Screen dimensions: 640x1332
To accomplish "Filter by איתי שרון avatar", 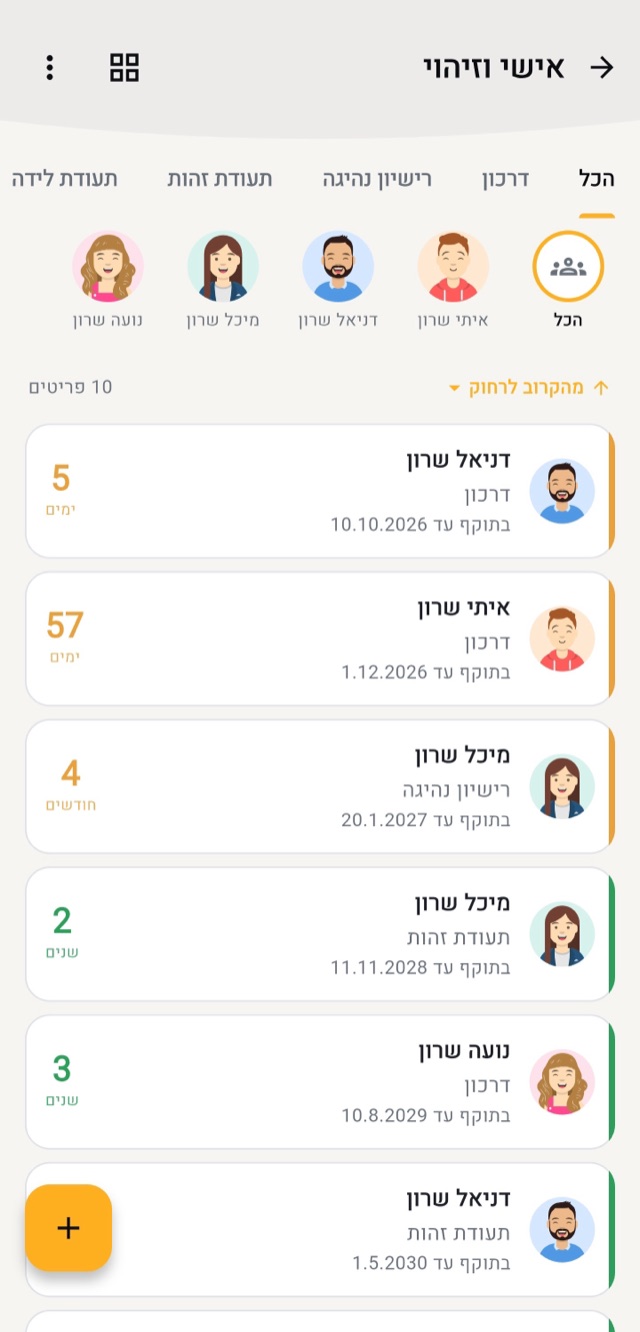I will point(453,281).
